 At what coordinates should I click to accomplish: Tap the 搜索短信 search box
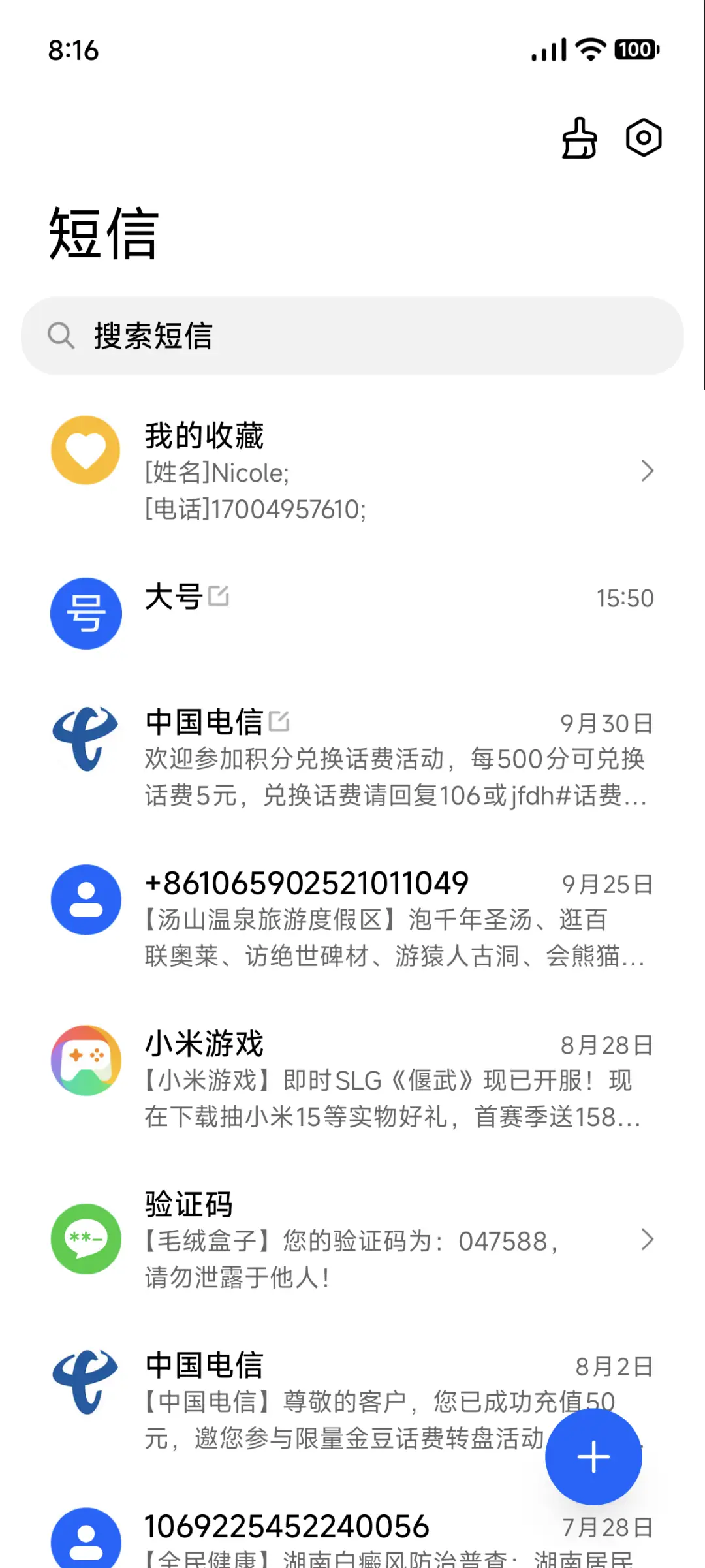tap(352, 336)
